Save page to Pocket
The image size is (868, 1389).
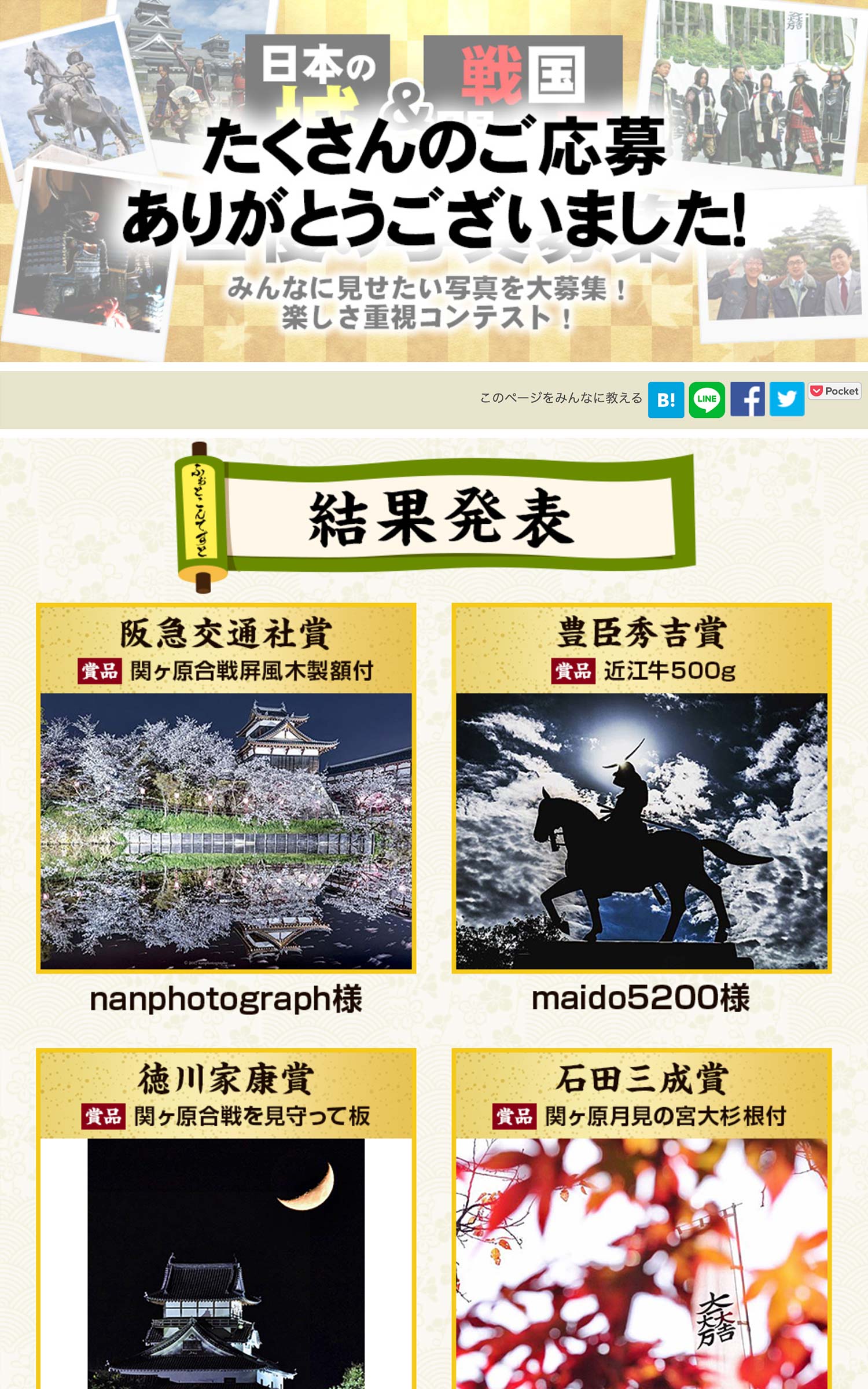[x=834, y=391]
